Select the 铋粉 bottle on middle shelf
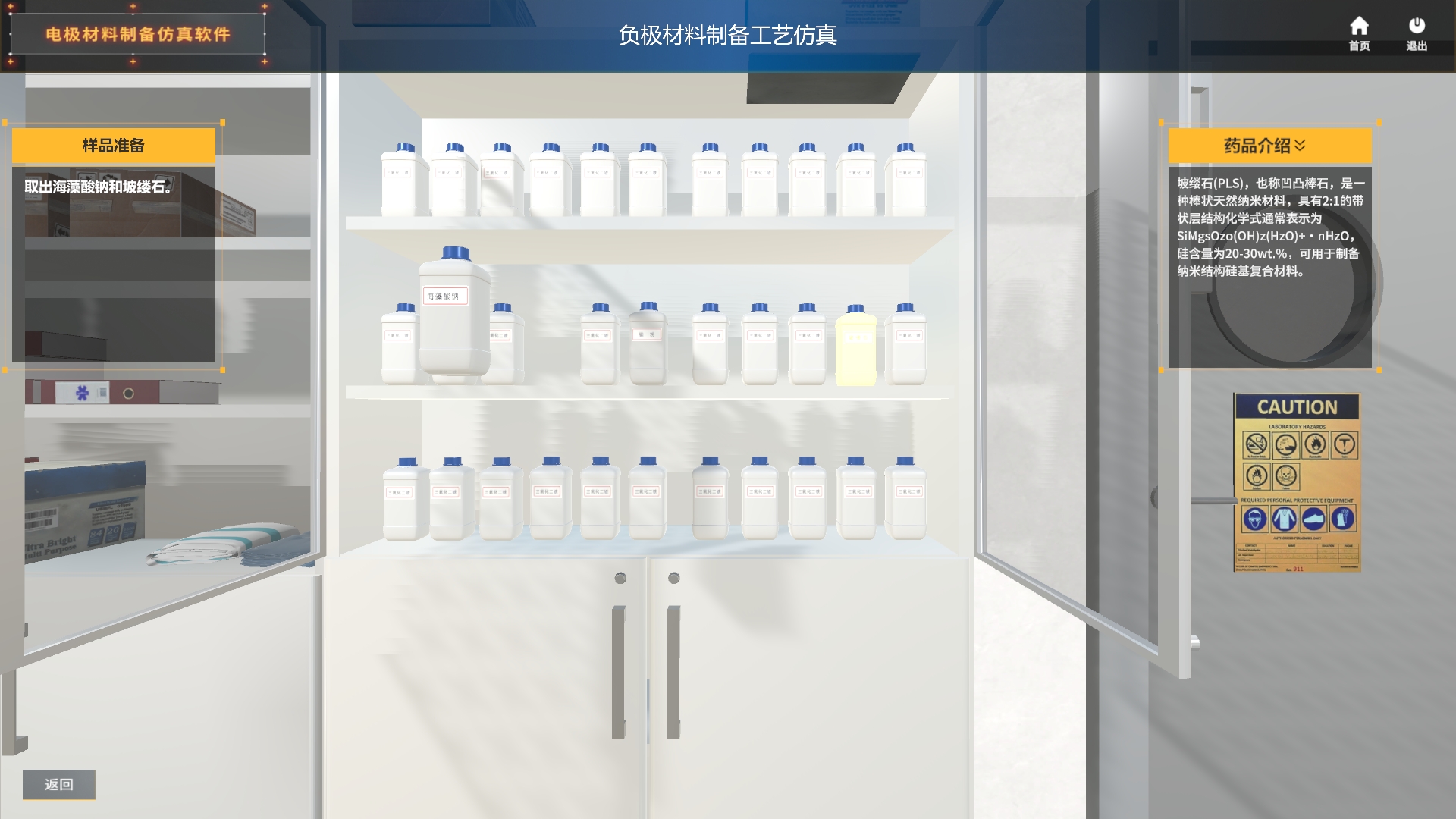 [648, 345]
